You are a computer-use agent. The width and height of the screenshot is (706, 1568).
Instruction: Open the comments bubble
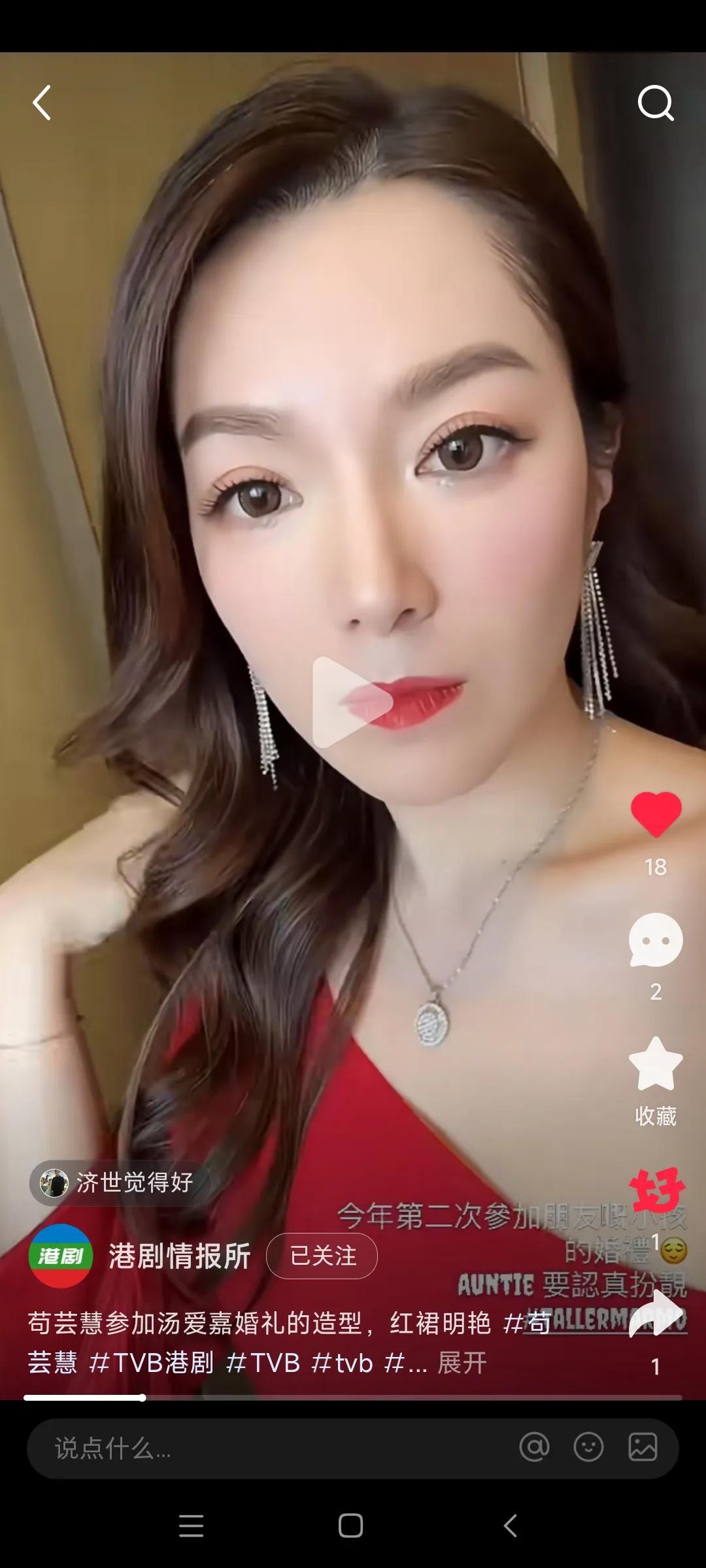tap(656, 939)
